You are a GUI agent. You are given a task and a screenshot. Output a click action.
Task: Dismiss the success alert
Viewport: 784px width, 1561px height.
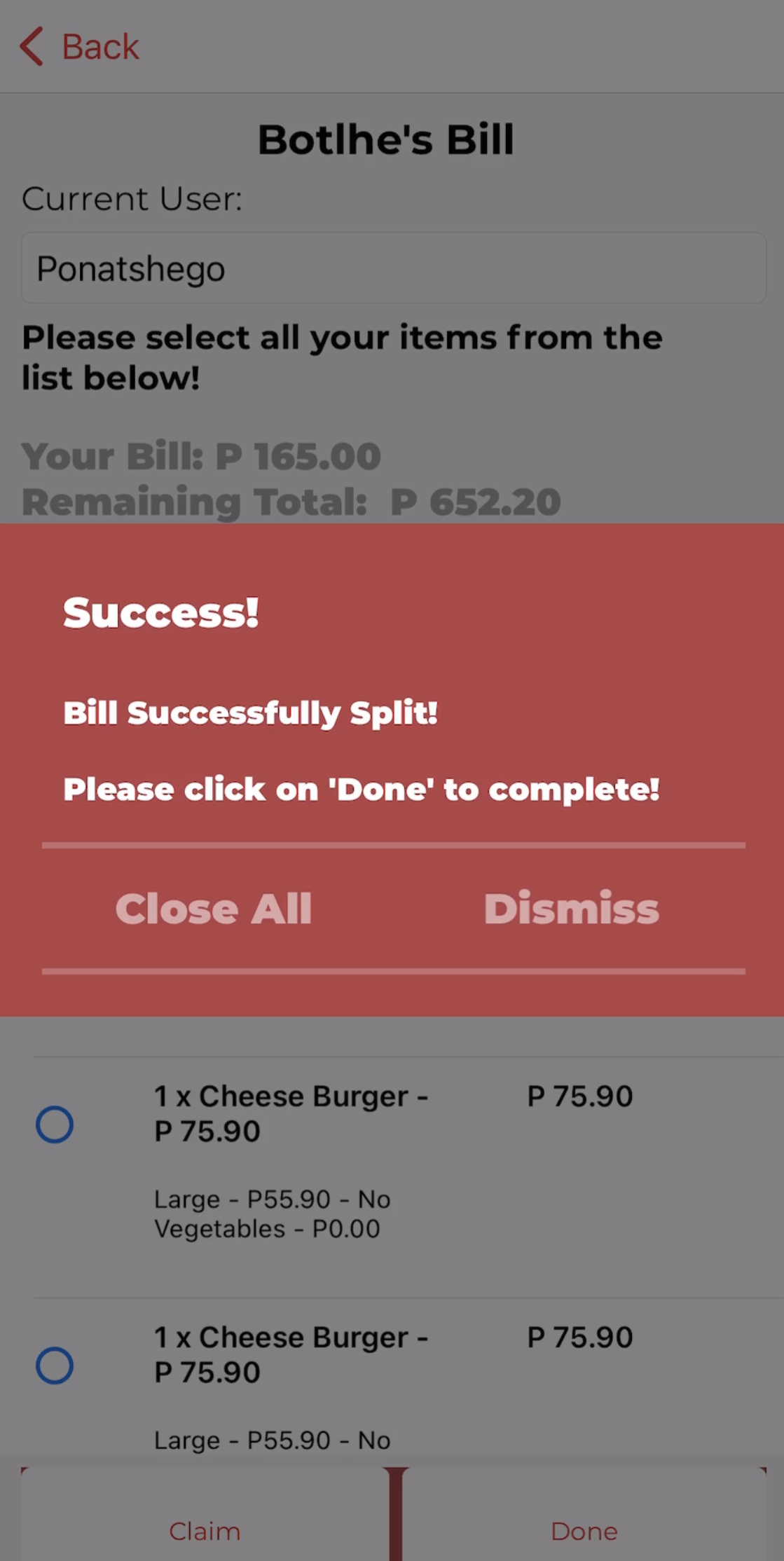pyautogui.click(x=571, y=908)
